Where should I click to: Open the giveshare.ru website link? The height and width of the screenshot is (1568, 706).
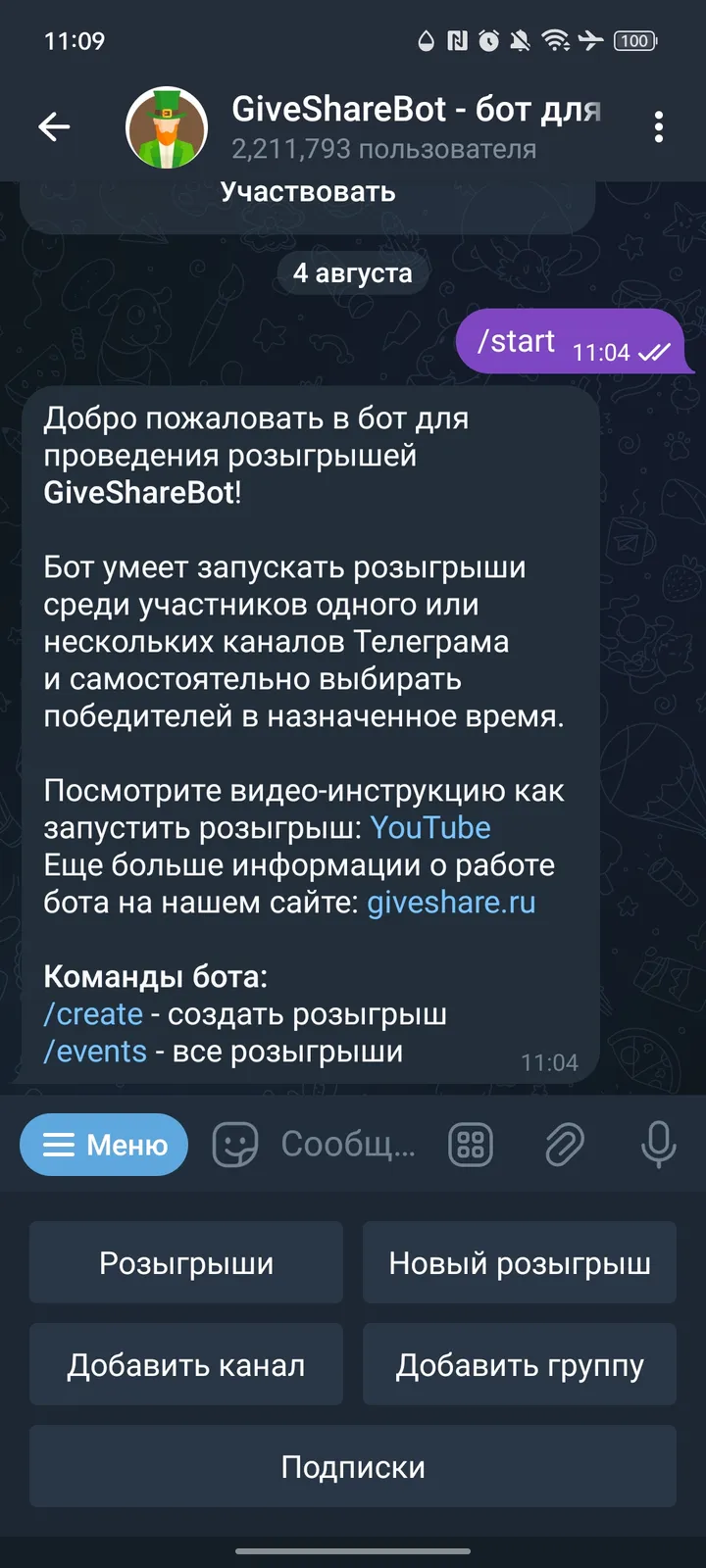click(x=451, y=903)
